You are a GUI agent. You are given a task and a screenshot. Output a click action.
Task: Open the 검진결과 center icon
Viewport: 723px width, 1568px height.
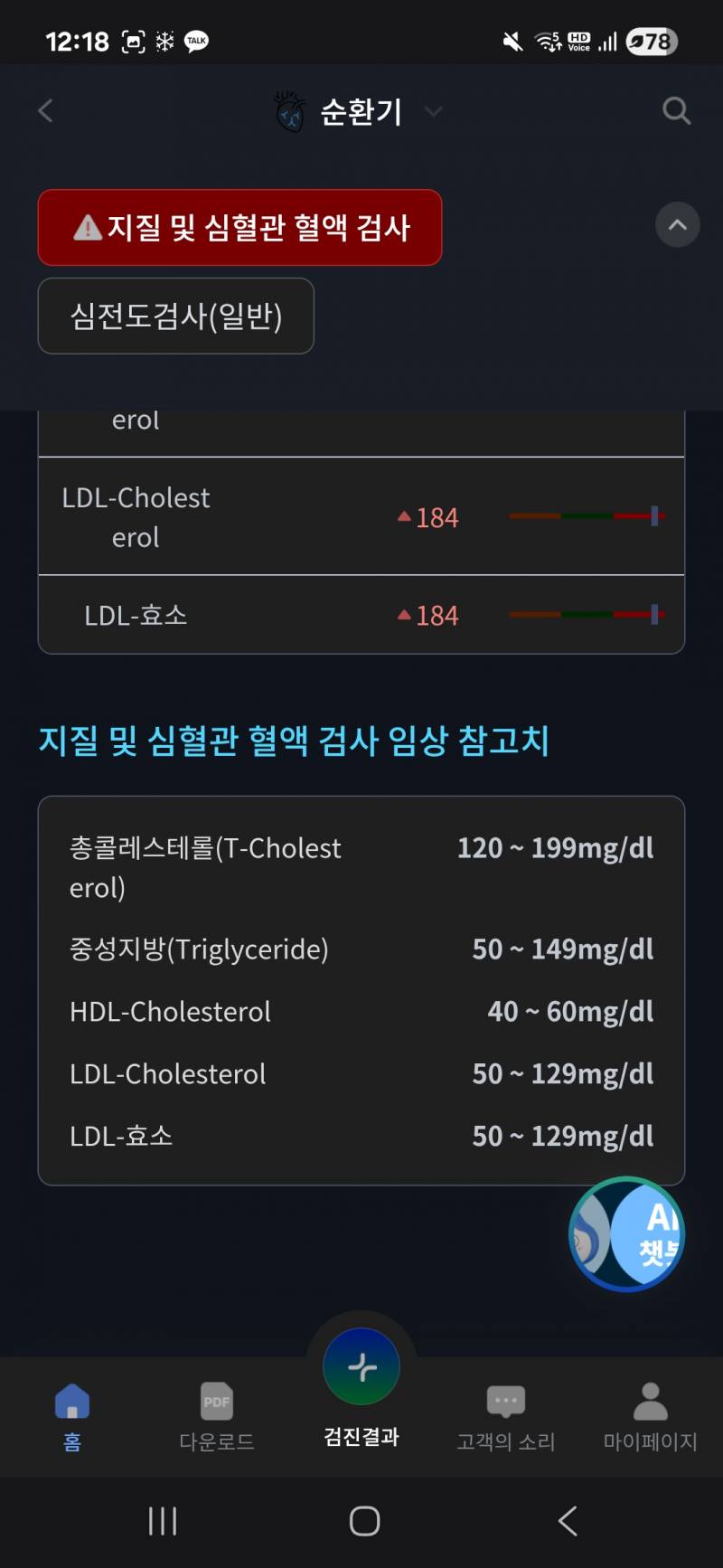point(361,1365)
